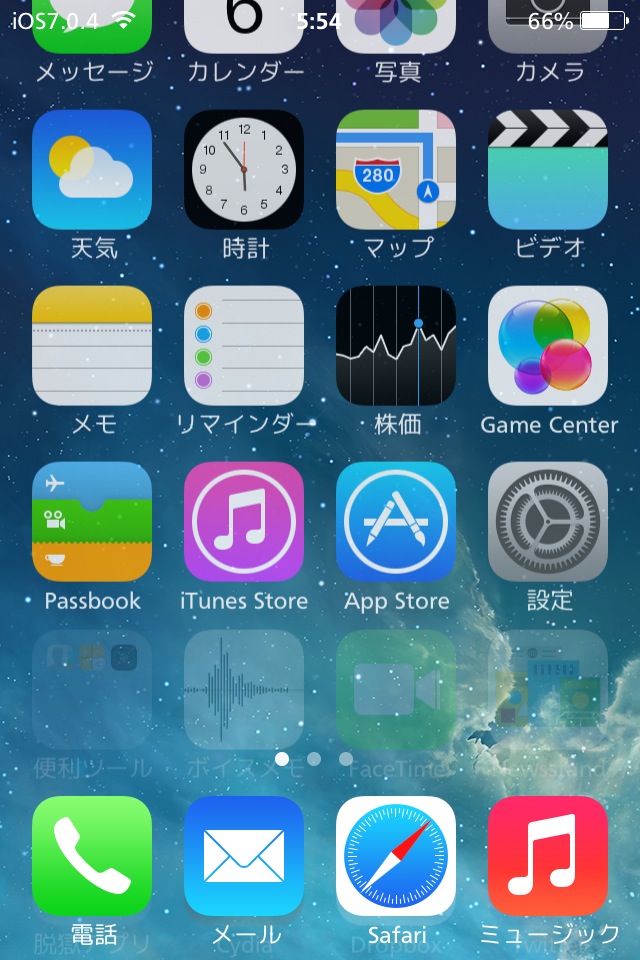
Task: Open the ビデオ (Videos) app
Action: (548, 169)
